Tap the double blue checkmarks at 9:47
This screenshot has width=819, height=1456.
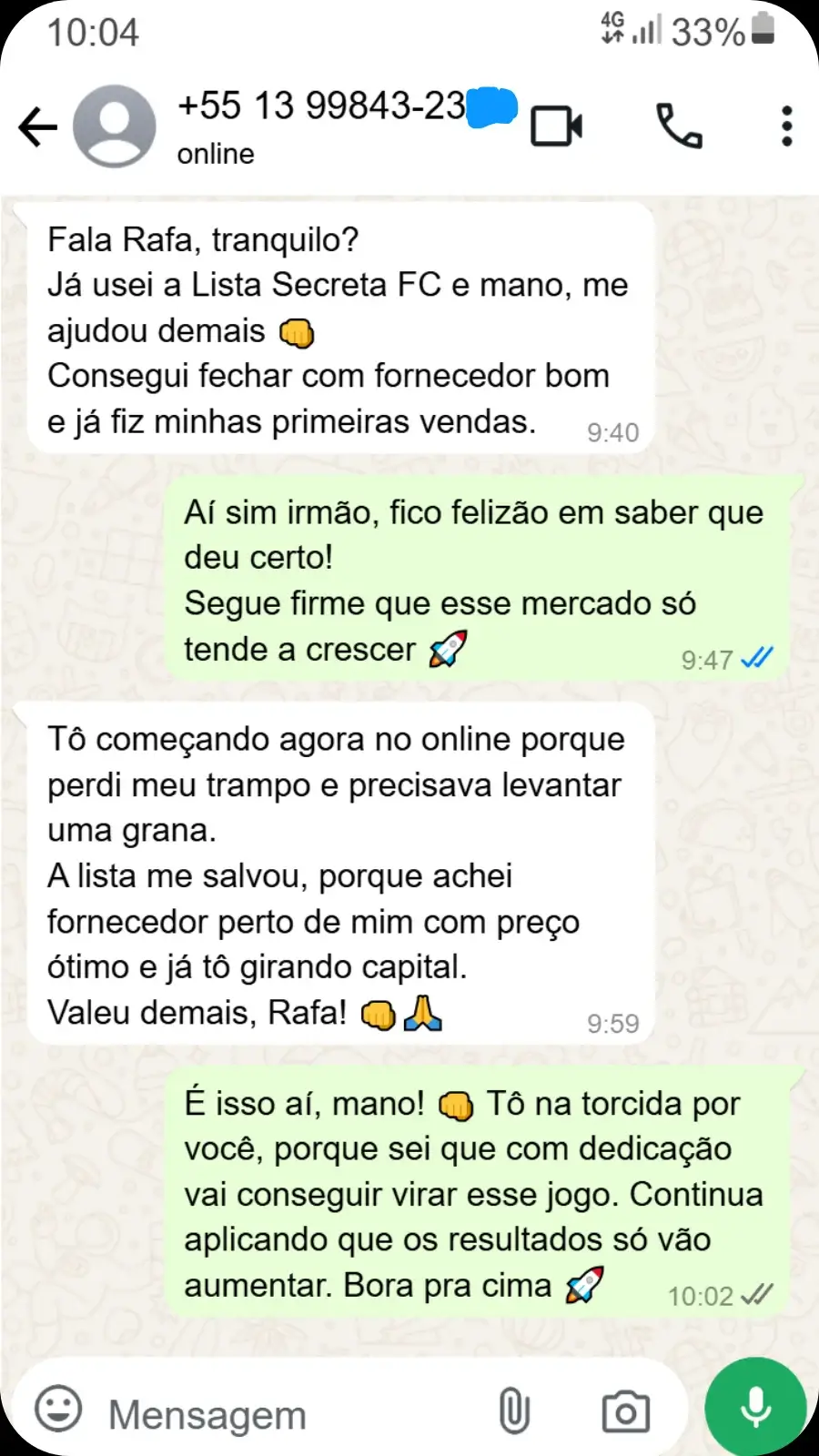click(756, 657)
